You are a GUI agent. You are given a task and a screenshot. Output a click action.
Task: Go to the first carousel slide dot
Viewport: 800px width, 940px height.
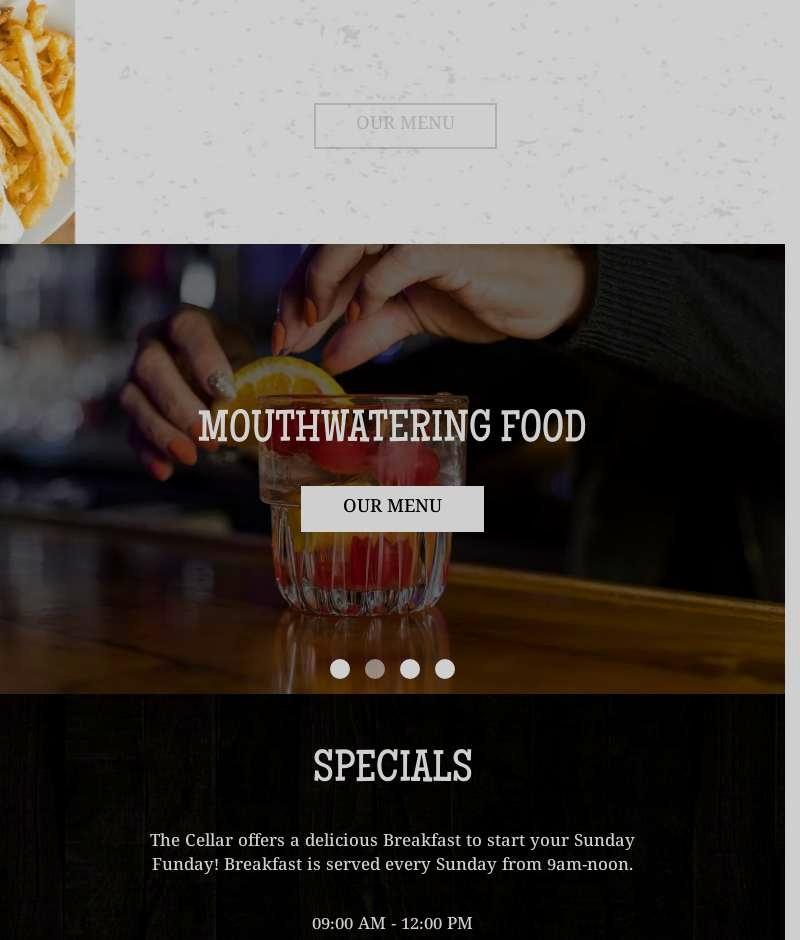pos(340,669)
